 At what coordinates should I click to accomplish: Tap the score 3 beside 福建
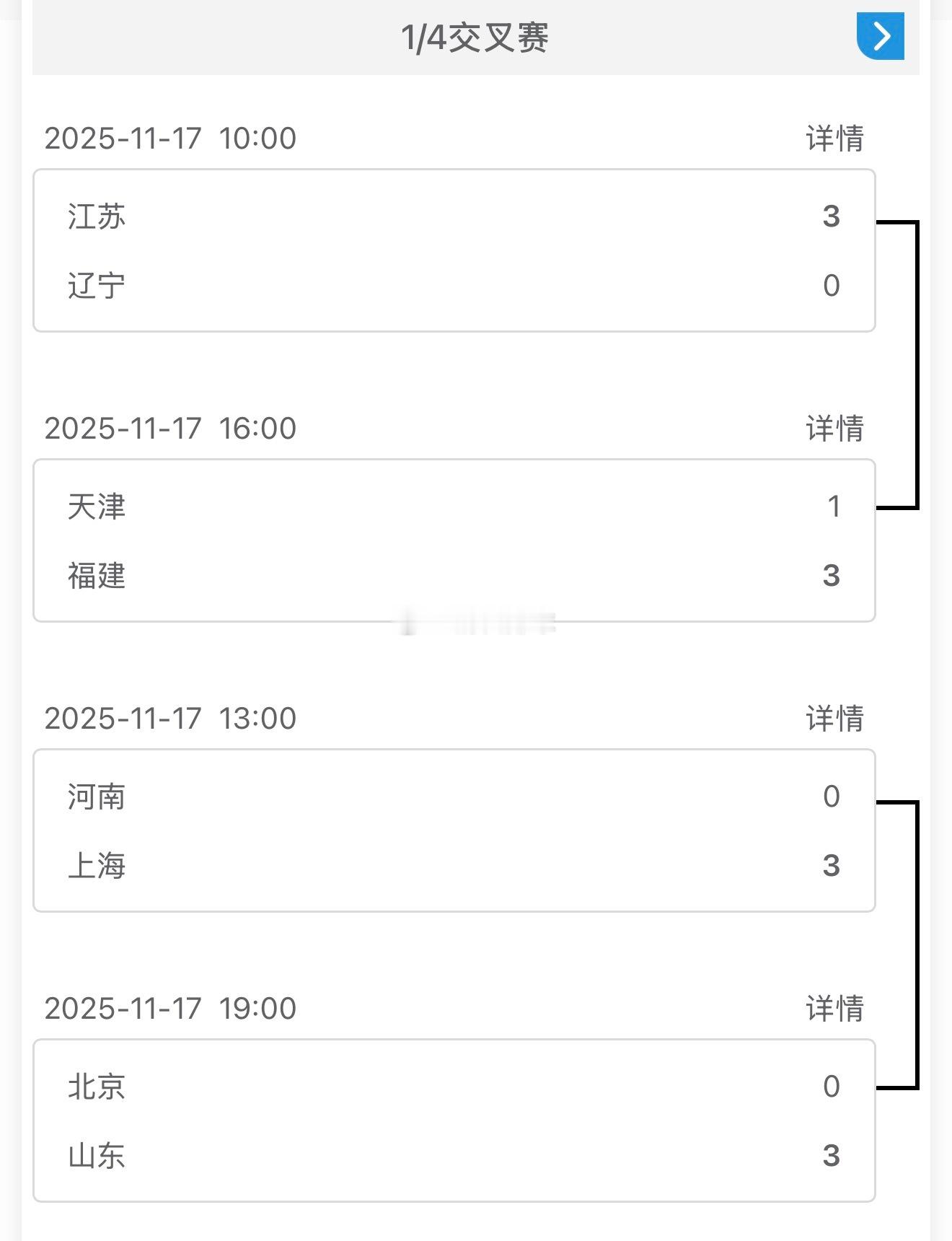[833, 576]
